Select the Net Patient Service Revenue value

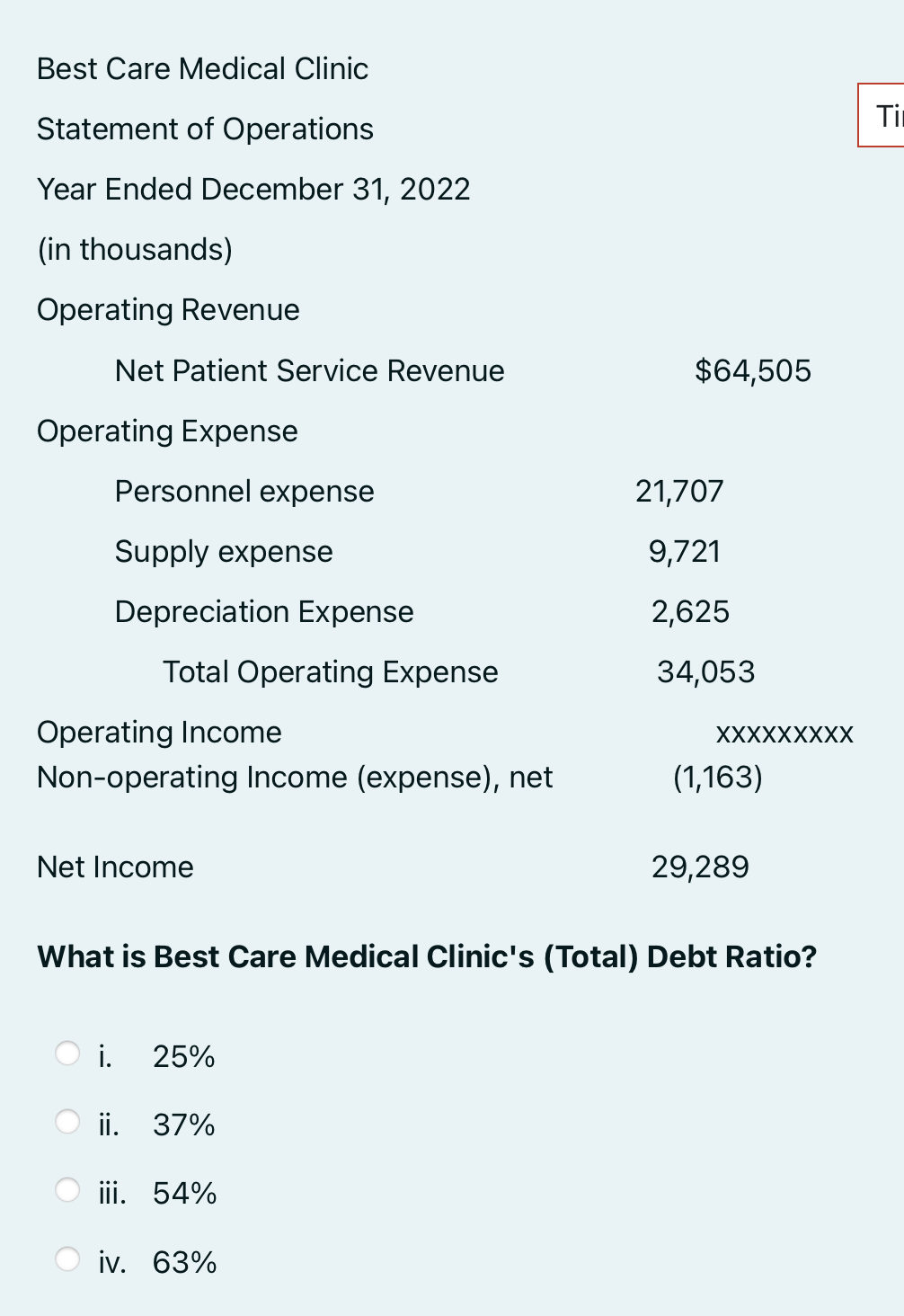pos(754,370)
